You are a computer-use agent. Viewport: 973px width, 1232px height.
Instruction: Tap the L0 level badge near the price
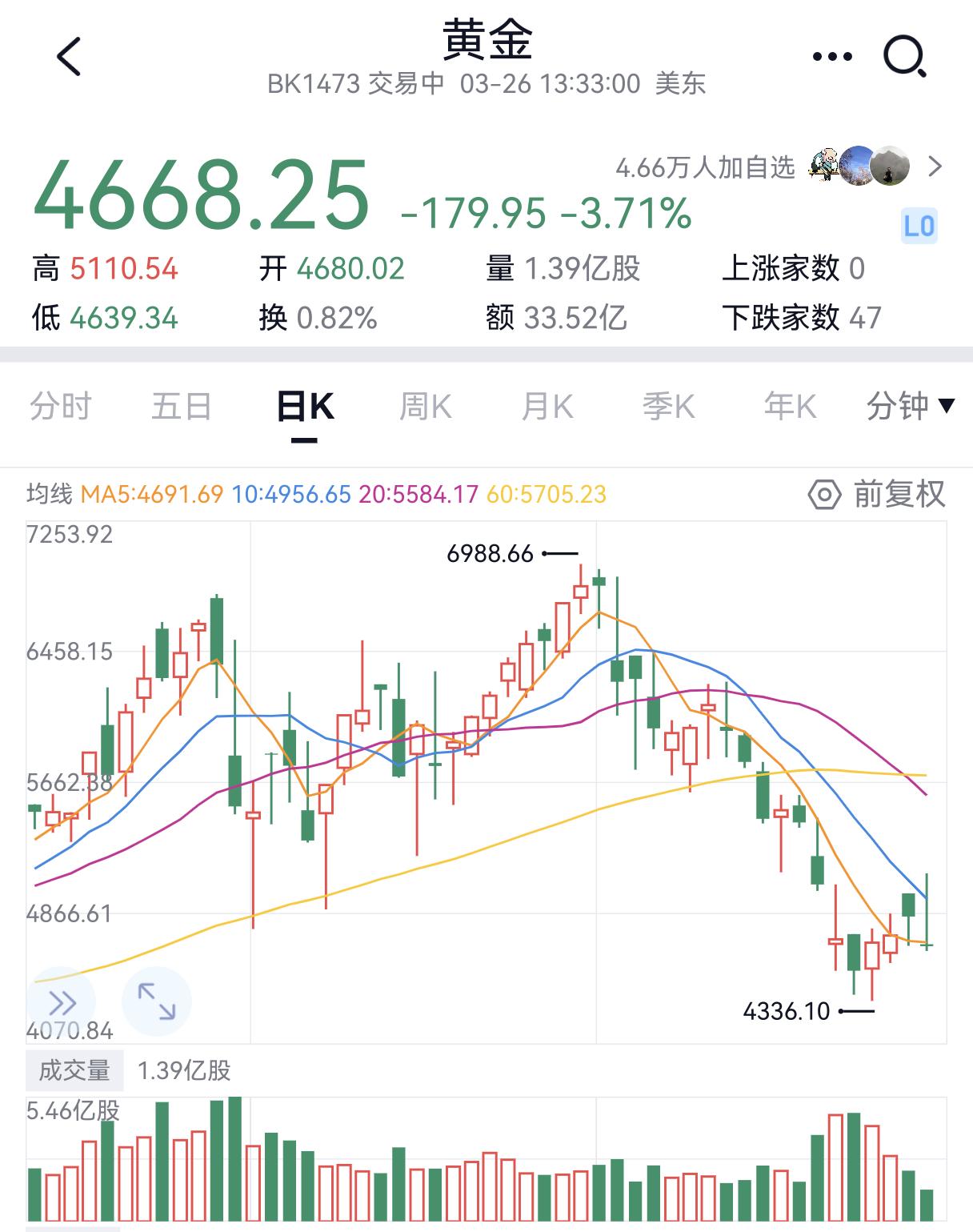click(917, 227)
